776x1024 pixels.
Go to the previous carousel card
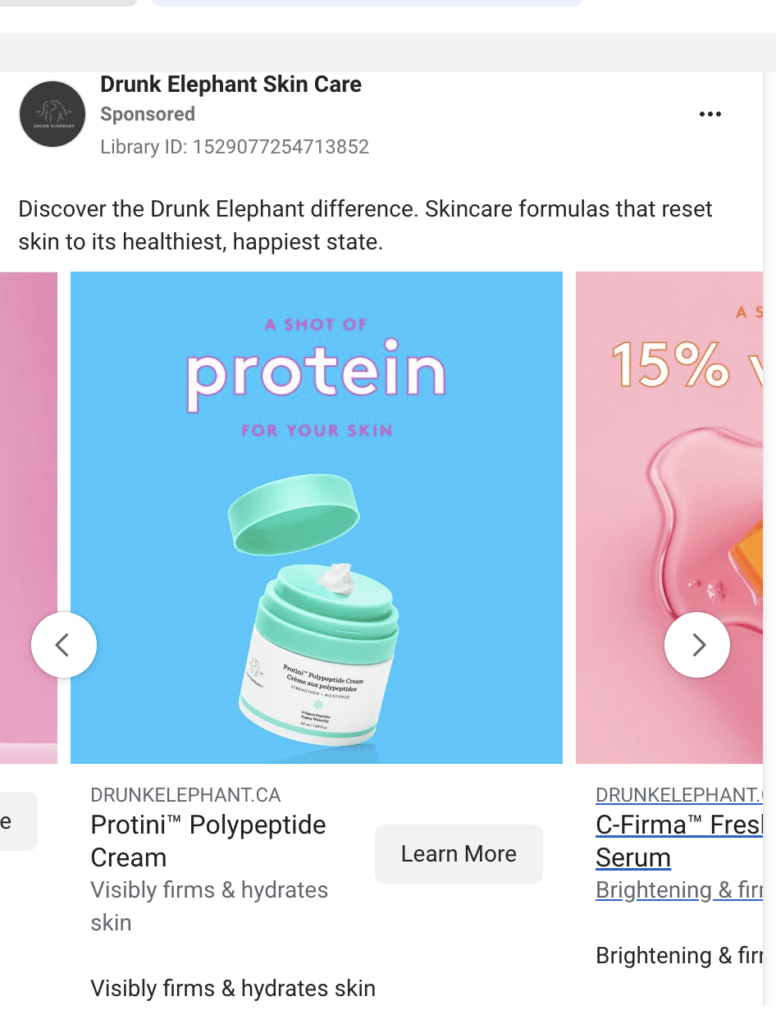tap(64, 645)
